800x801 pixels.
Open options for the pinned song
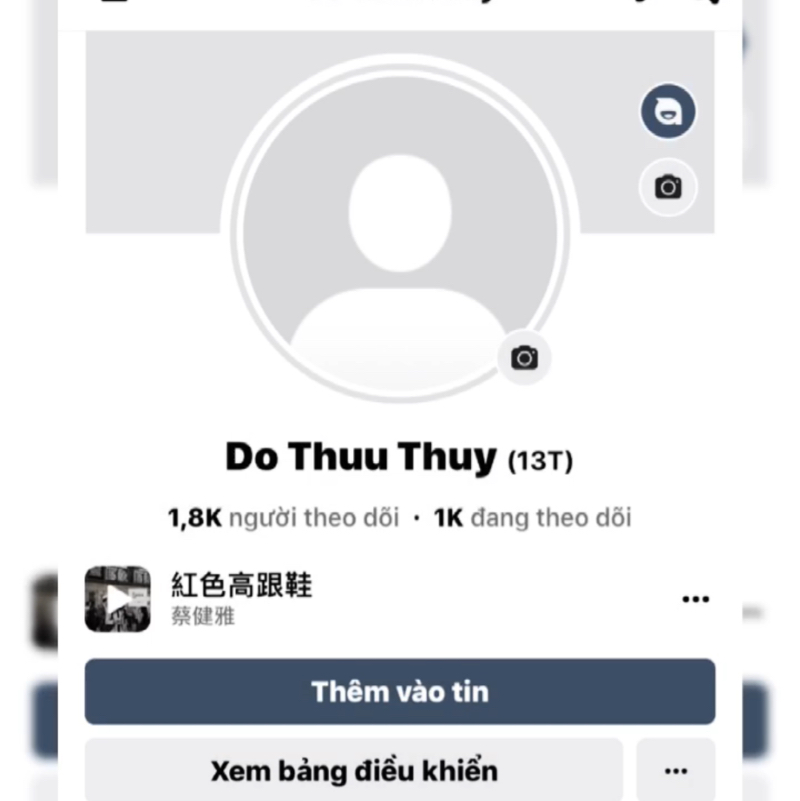pos(695,599)
